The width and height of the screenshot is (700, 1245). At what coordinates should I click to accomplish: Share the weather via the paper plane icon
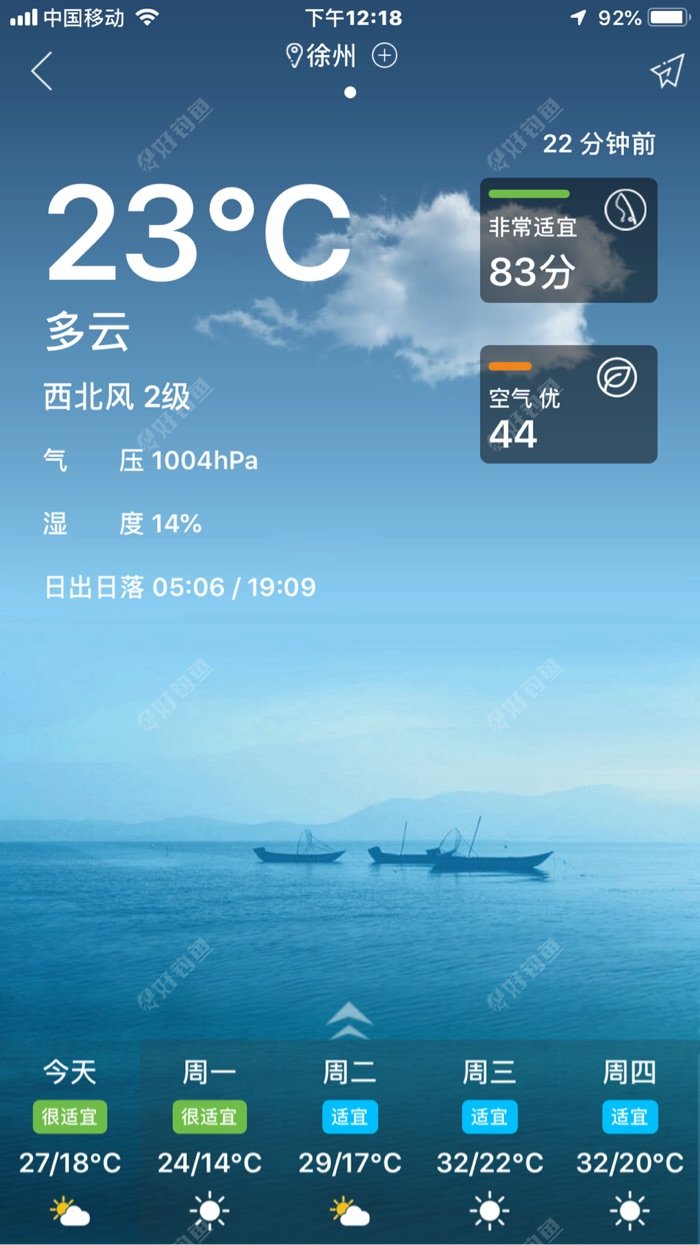[666, 71]
